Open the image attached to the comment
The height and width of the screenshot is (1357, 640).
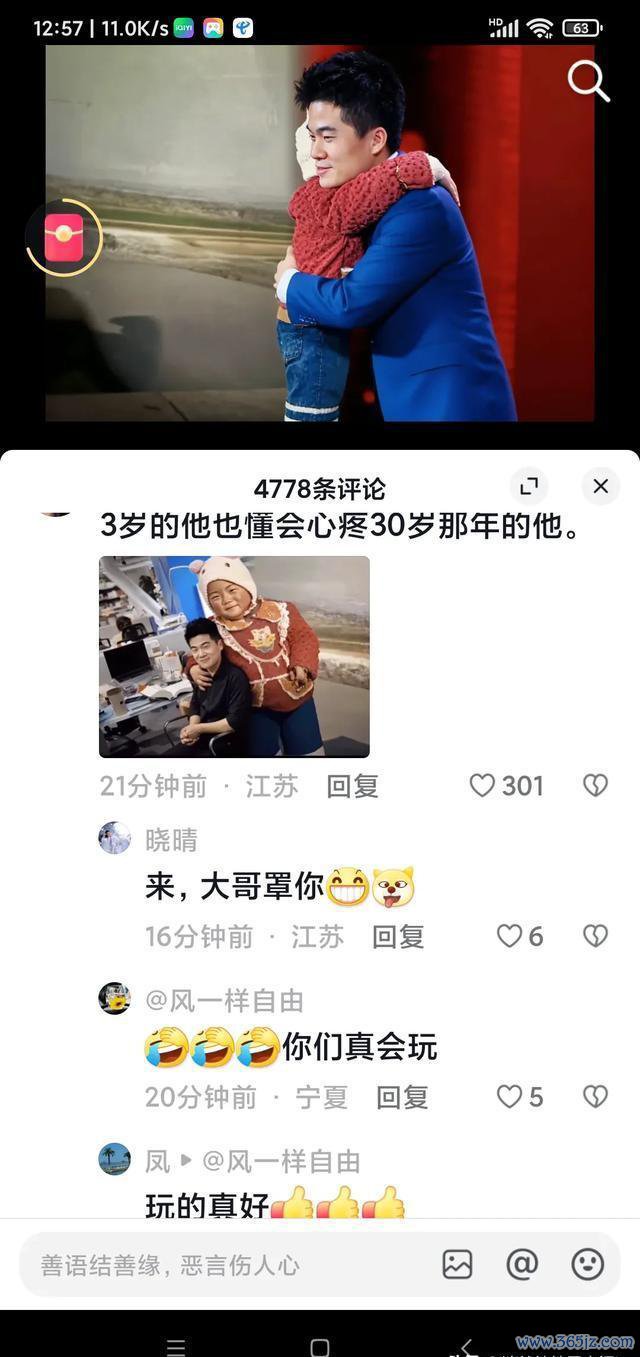point(234,656)
